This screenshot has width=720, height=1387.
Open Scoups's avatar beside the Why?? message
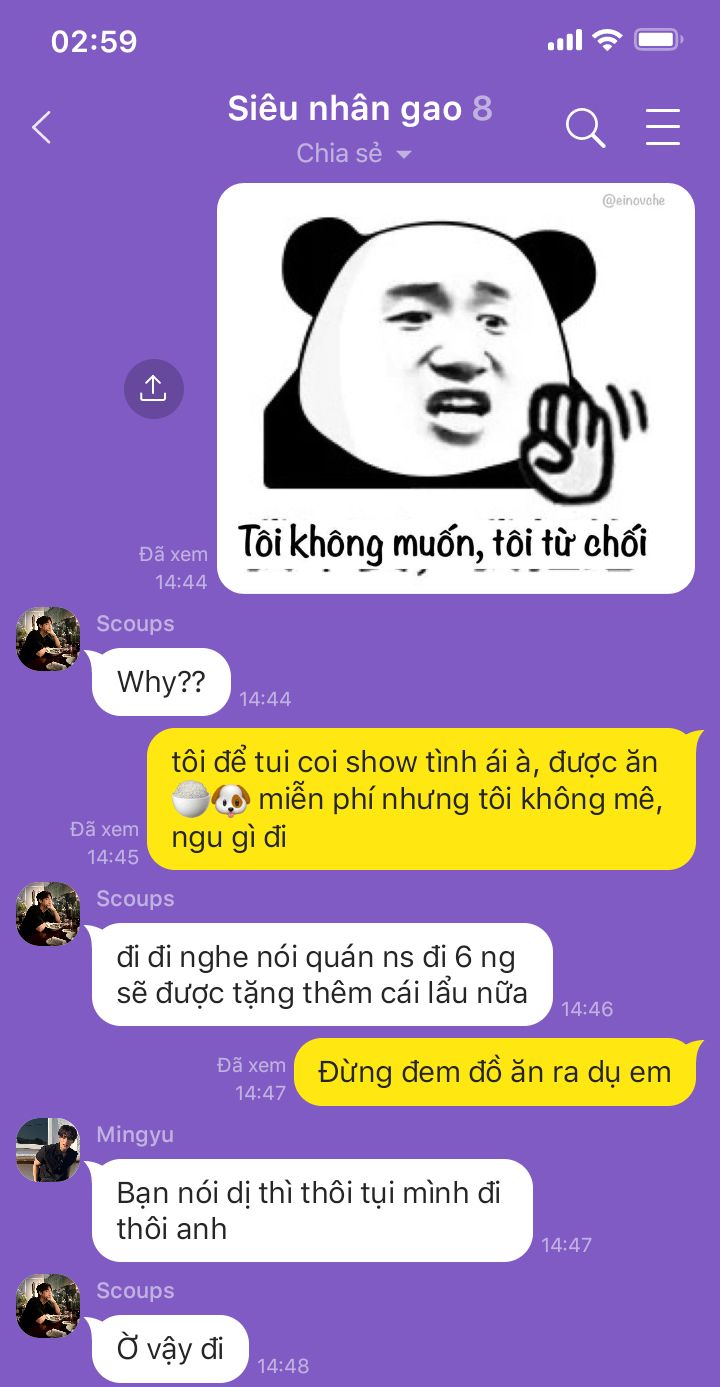point(48,639)
